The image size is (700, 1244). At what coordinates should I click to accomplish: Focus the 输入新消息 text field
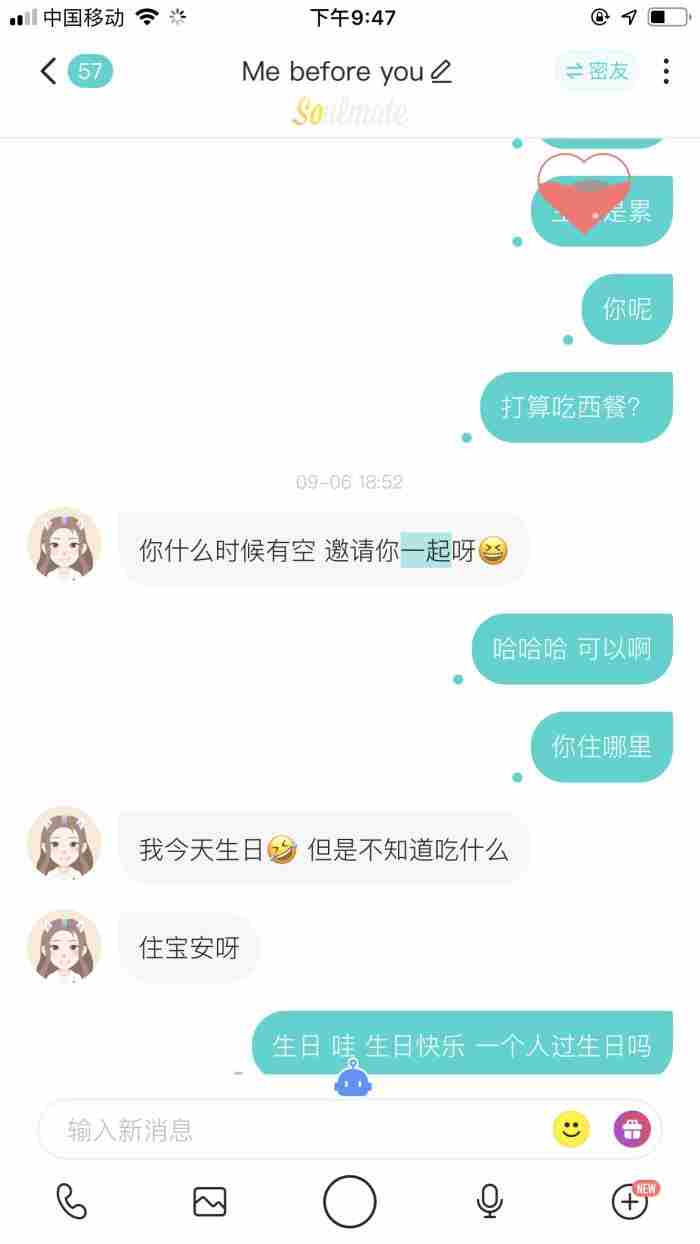(300, 1130)
